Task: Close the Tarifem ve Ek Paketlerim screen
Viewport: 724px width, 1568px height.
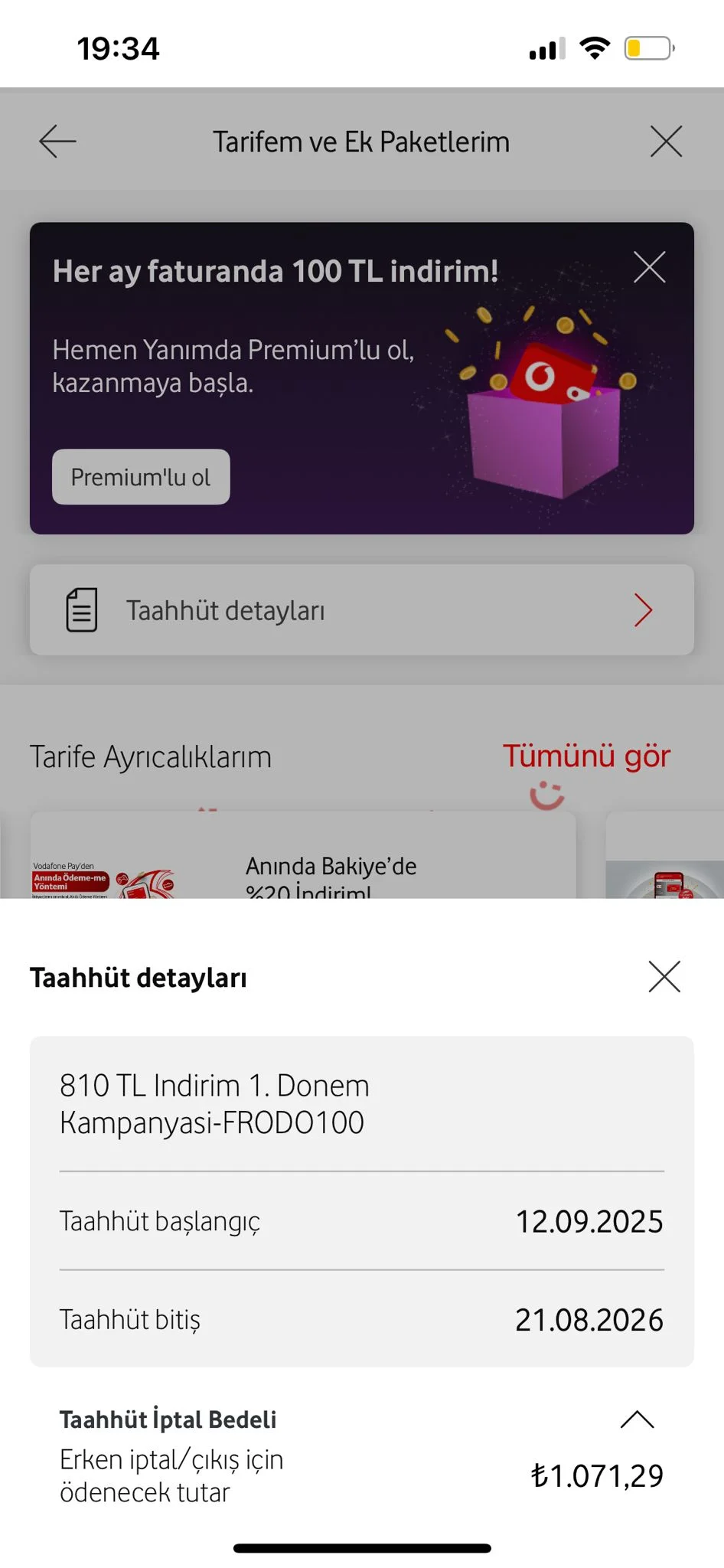Action: tap(665, 140)
